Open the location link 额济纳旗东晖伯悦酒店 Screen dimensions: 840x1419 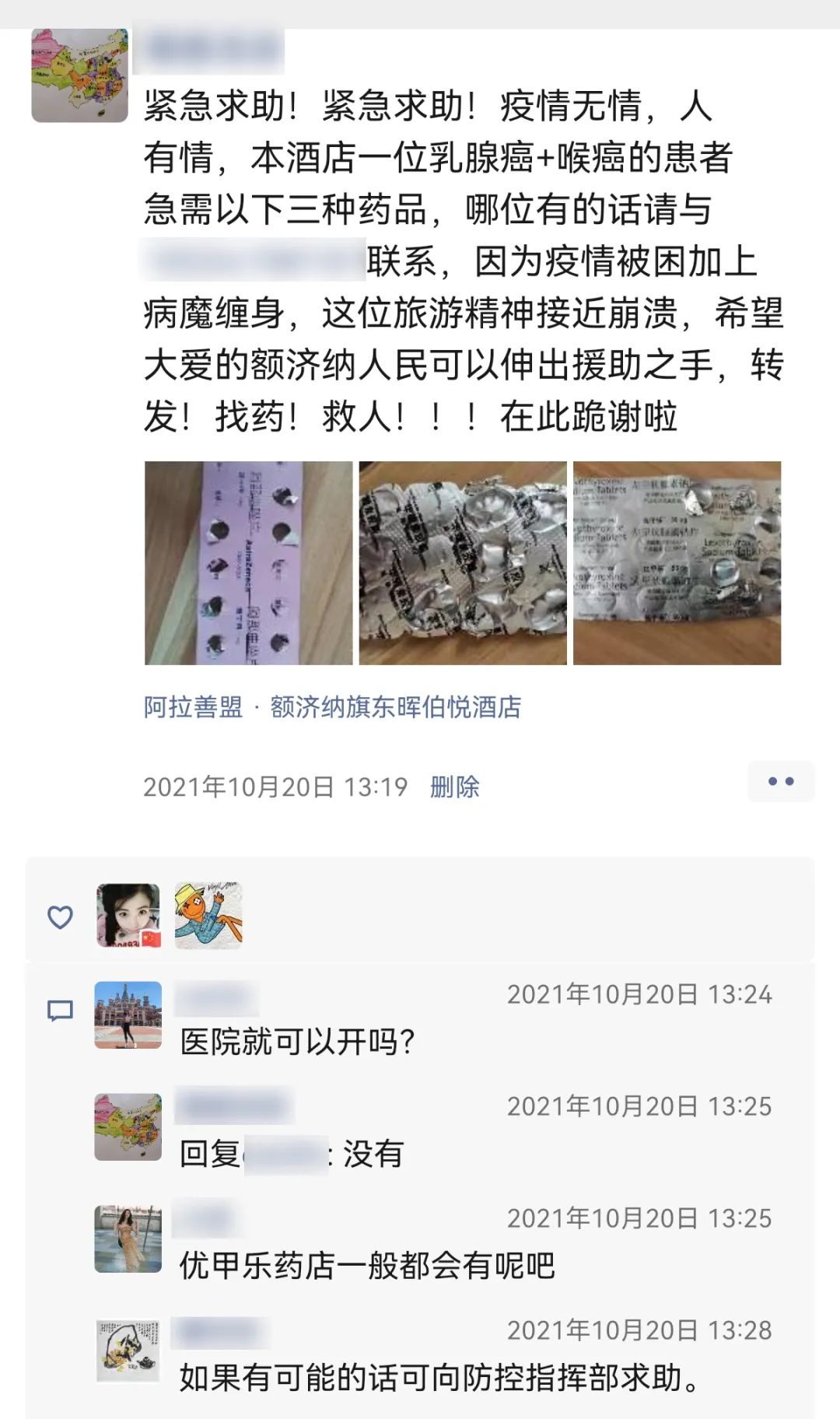(397, 709)
